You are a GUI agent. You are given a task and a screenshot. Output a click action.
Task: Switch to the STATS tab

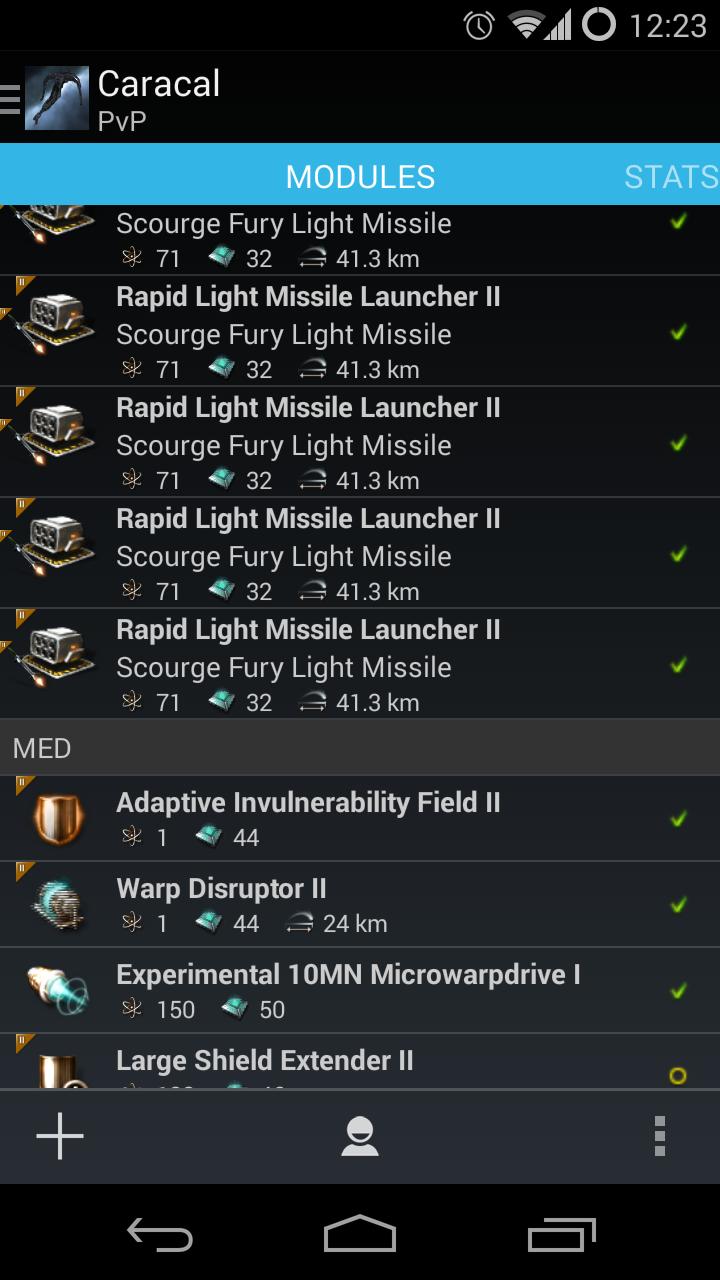click(668, 176)
